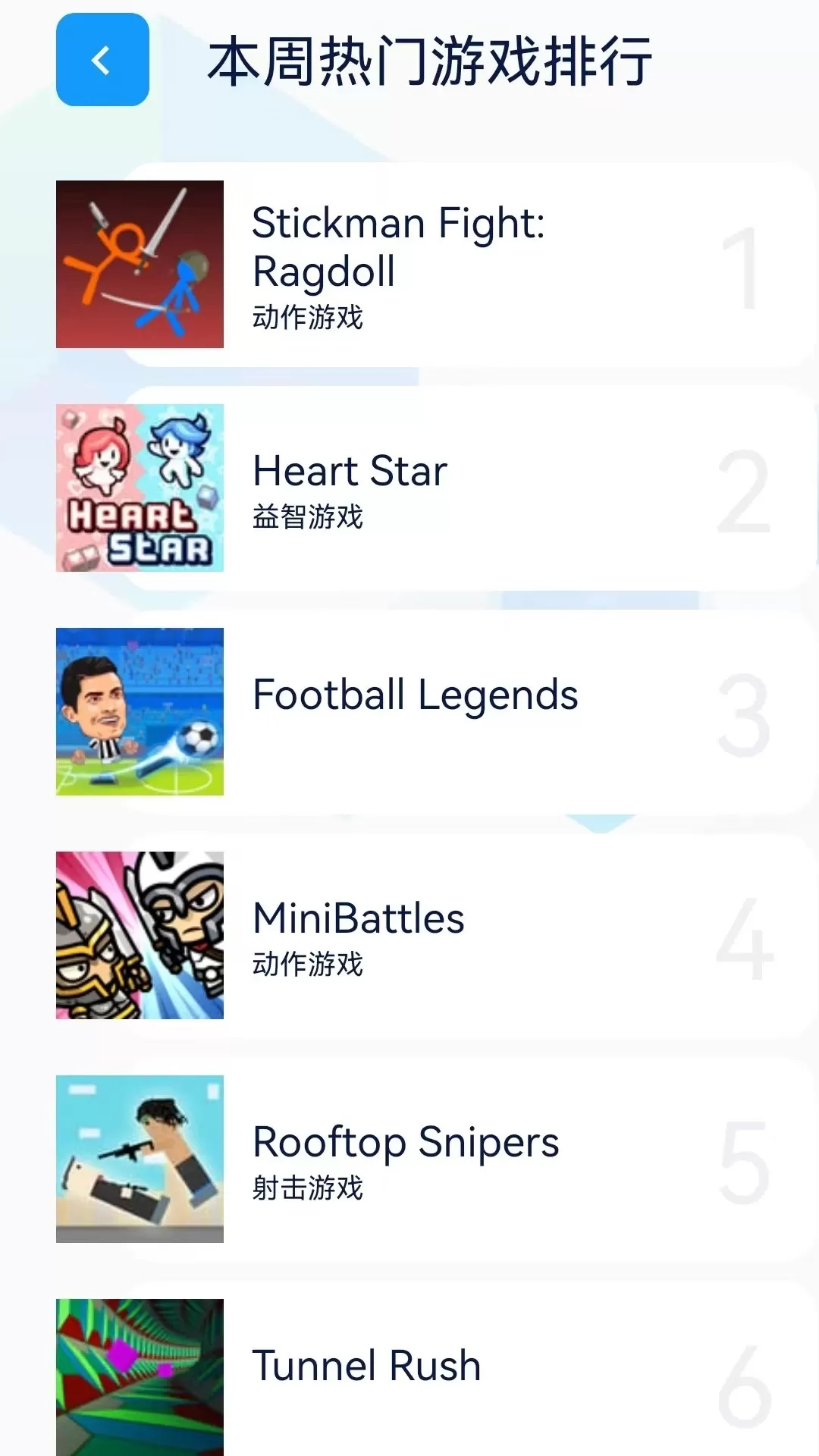Open Stickman Fight: Ragdoll game
The height and width of the screenshot is (1456, 819).
(x=436, y=265)
